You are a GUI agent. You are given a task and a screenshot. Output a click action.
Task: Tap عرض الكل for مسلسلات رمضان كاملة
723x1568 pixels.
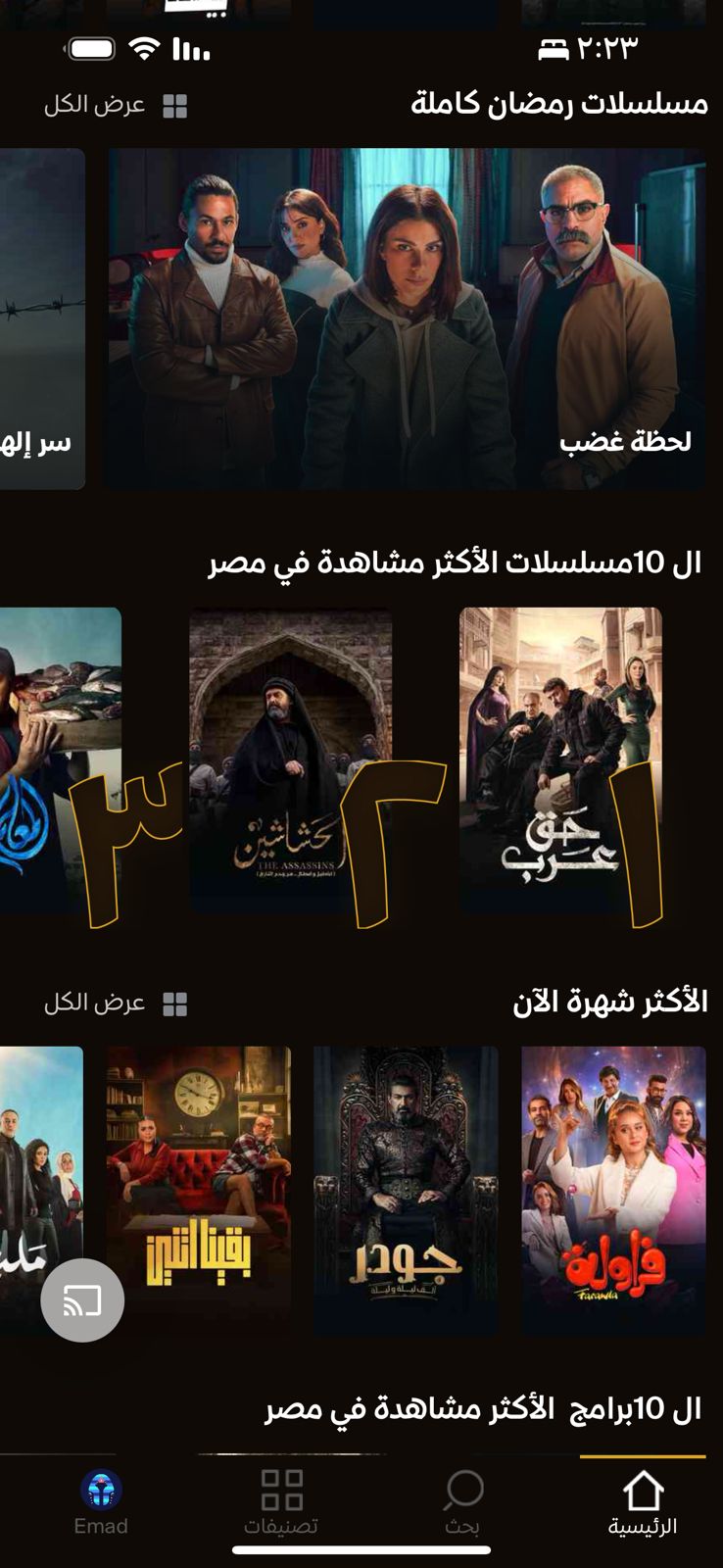(116, 106)
